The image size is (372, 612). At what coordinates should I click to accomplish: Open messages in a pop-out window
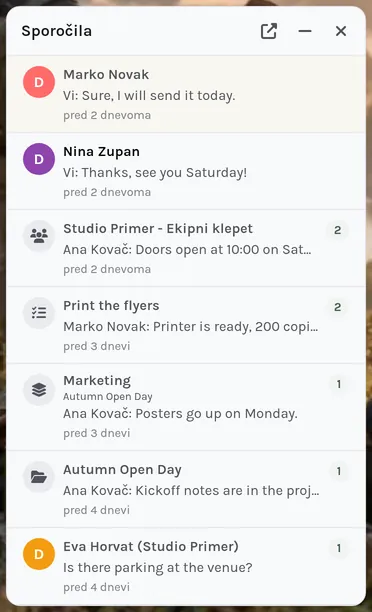point(269,31)
